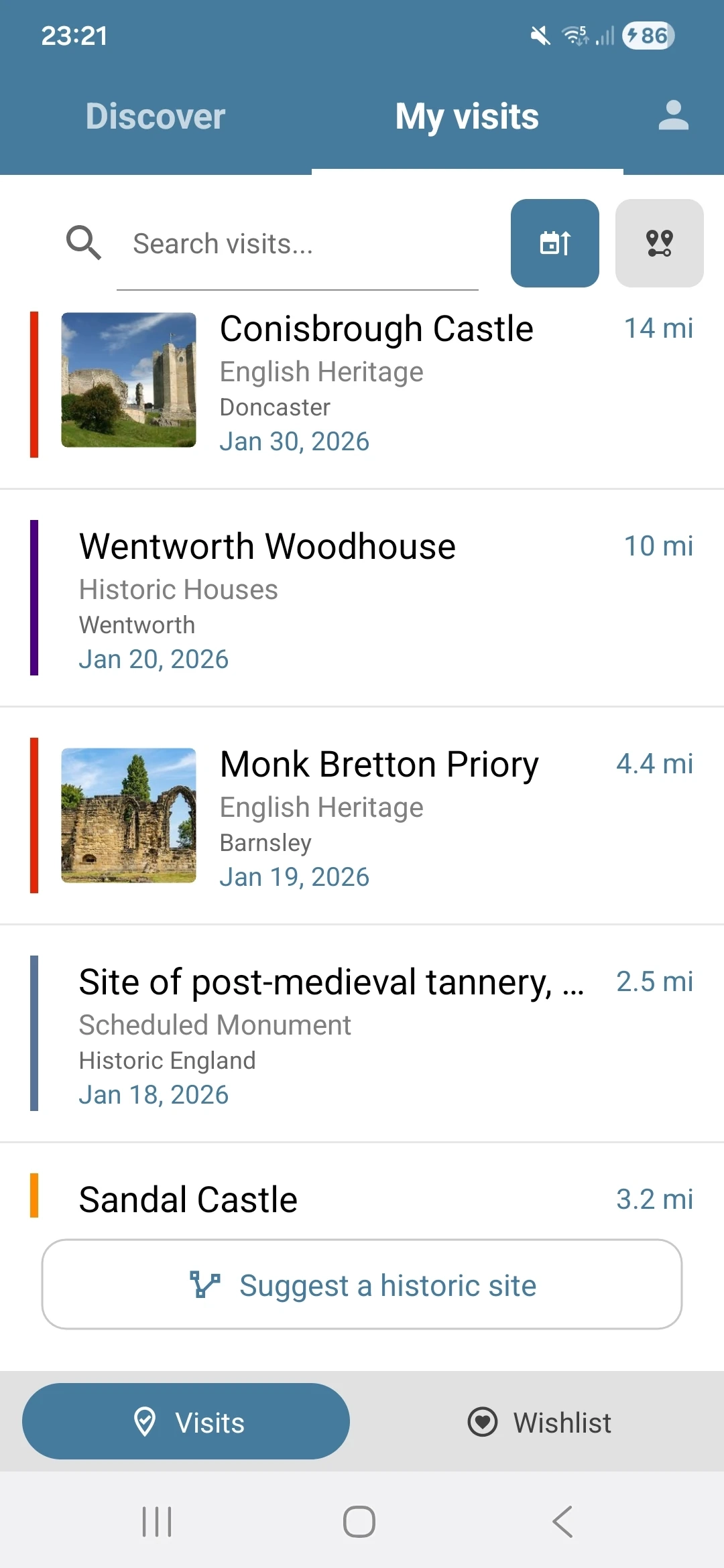Sort visits using the calendar sort icon

(554, 244)
